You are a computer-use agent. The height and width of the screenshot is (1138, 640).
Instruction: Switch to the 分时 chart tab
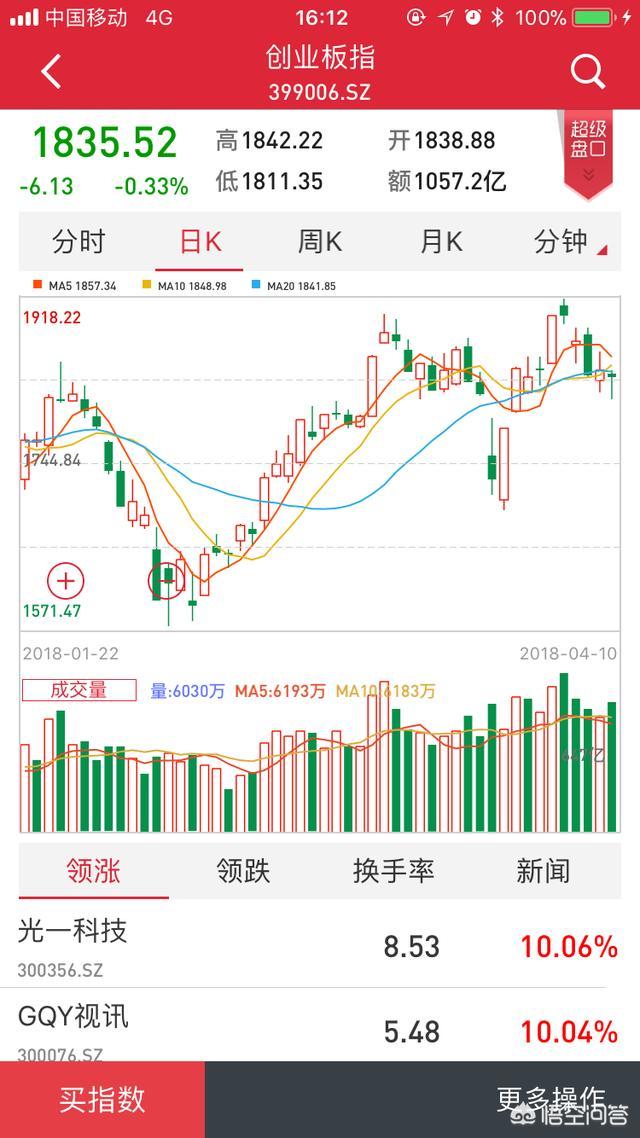click(79, 242)
